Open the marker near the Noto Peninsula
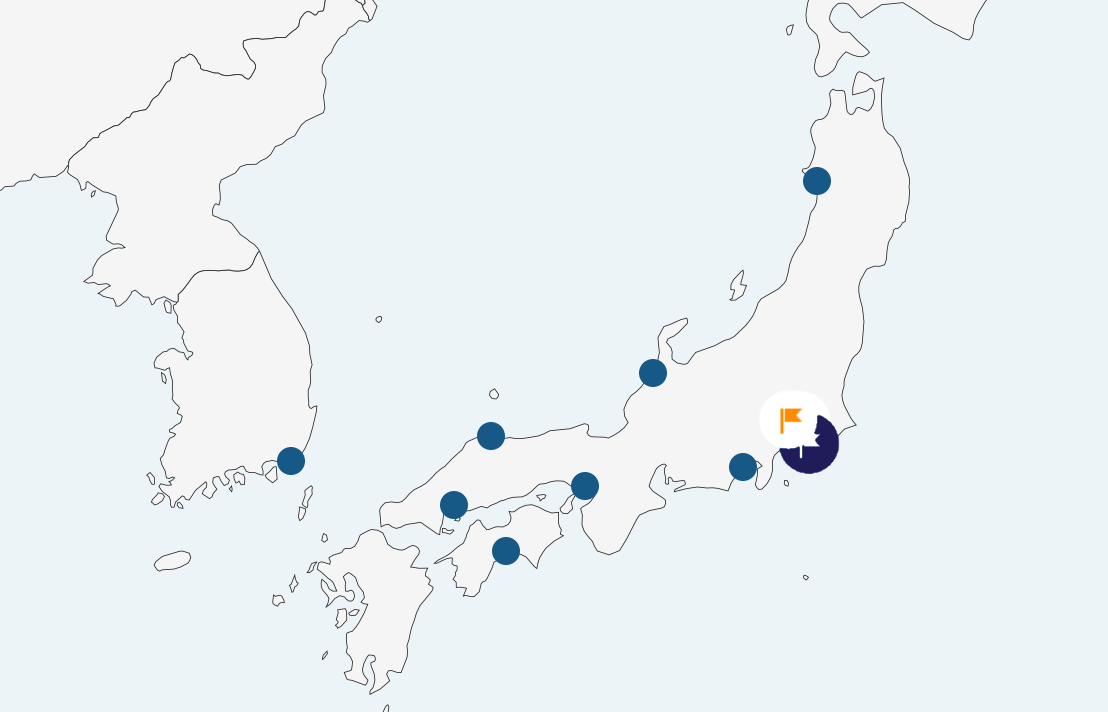 (x=653, y=373)
